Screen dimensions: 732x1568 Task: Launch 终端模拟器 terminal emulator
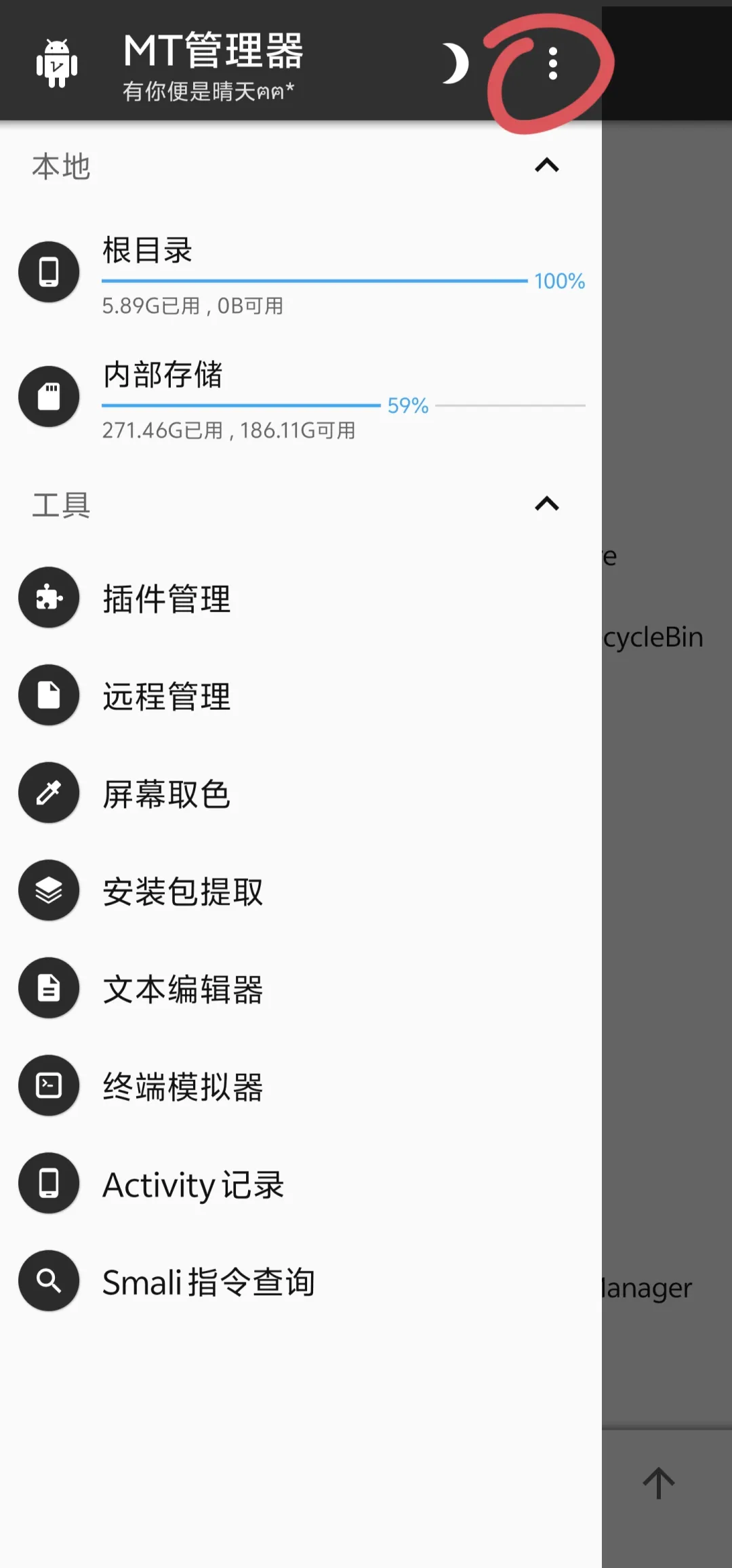coord(301,1086)
